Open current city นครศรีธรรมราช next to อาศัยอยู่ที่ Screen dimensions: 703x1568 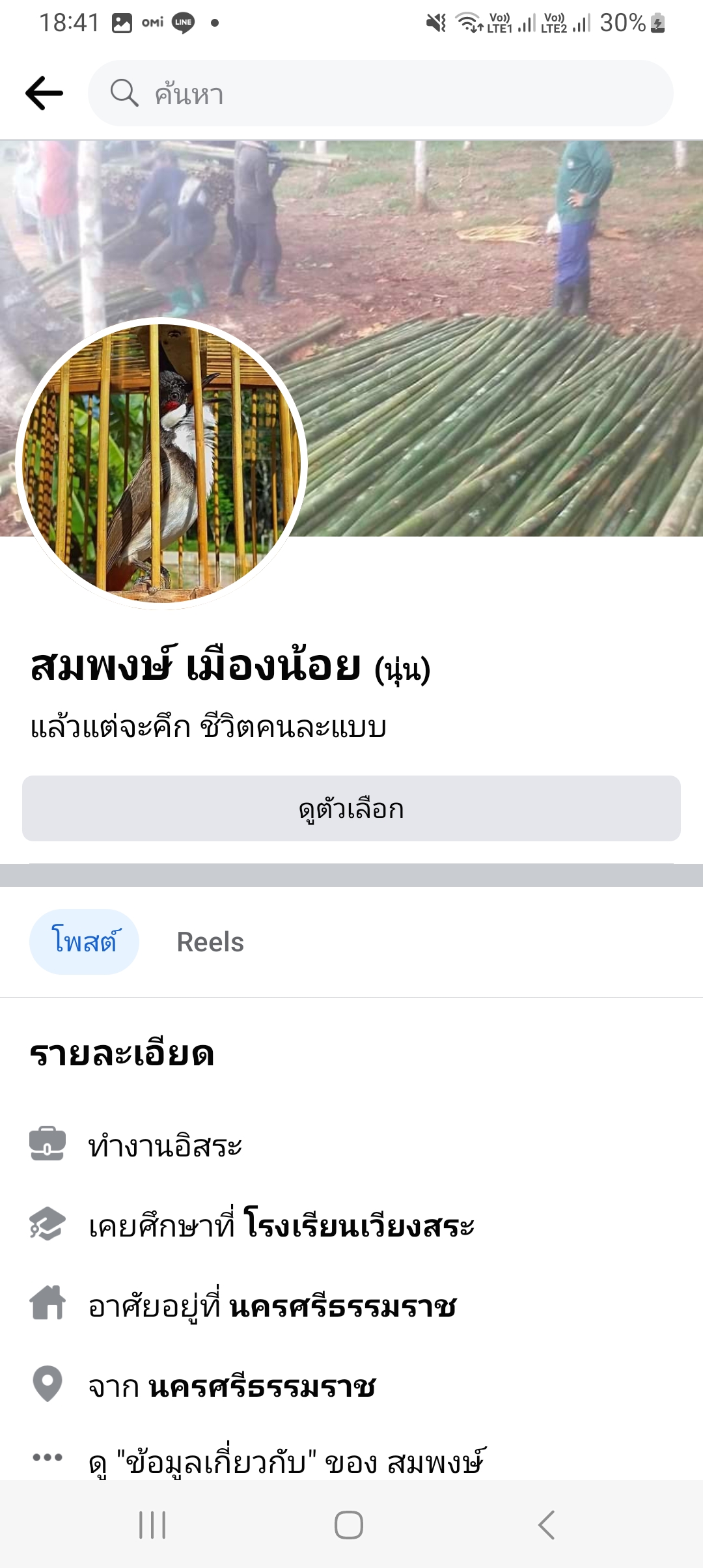(x=343, y=1306)
